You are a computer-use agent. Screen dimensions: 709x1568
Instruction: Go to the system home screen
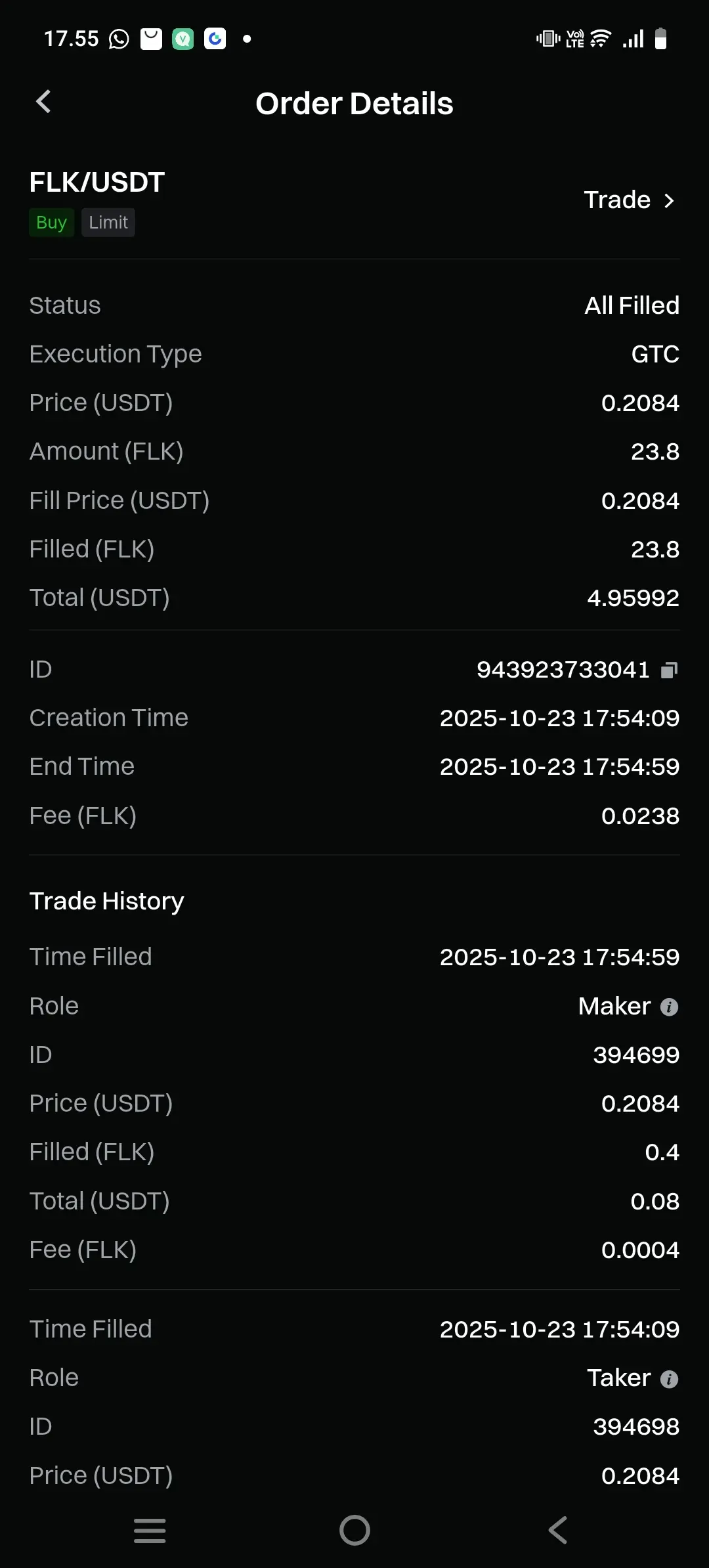(354, 1531)
